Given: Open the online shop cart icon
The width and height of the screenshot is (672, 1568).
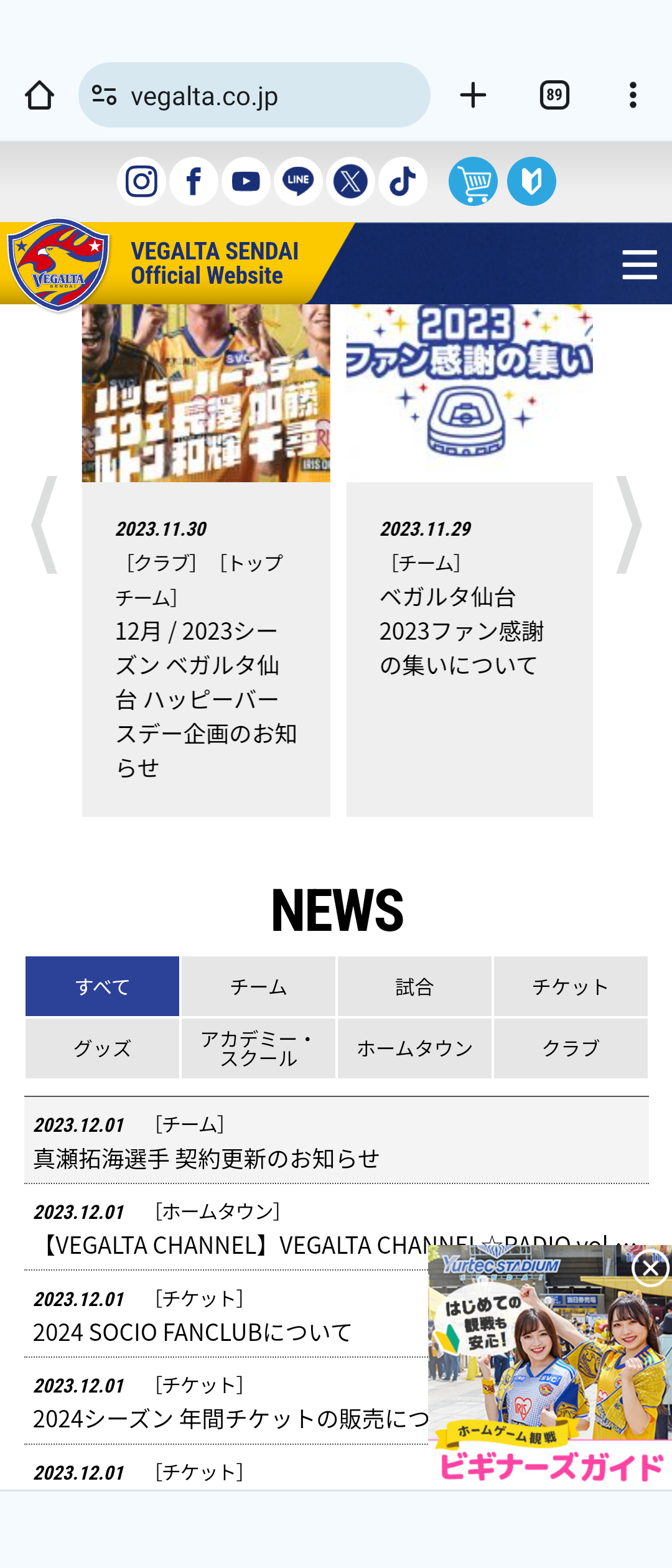Looking at the screenshot, I should tap(473, 182).
